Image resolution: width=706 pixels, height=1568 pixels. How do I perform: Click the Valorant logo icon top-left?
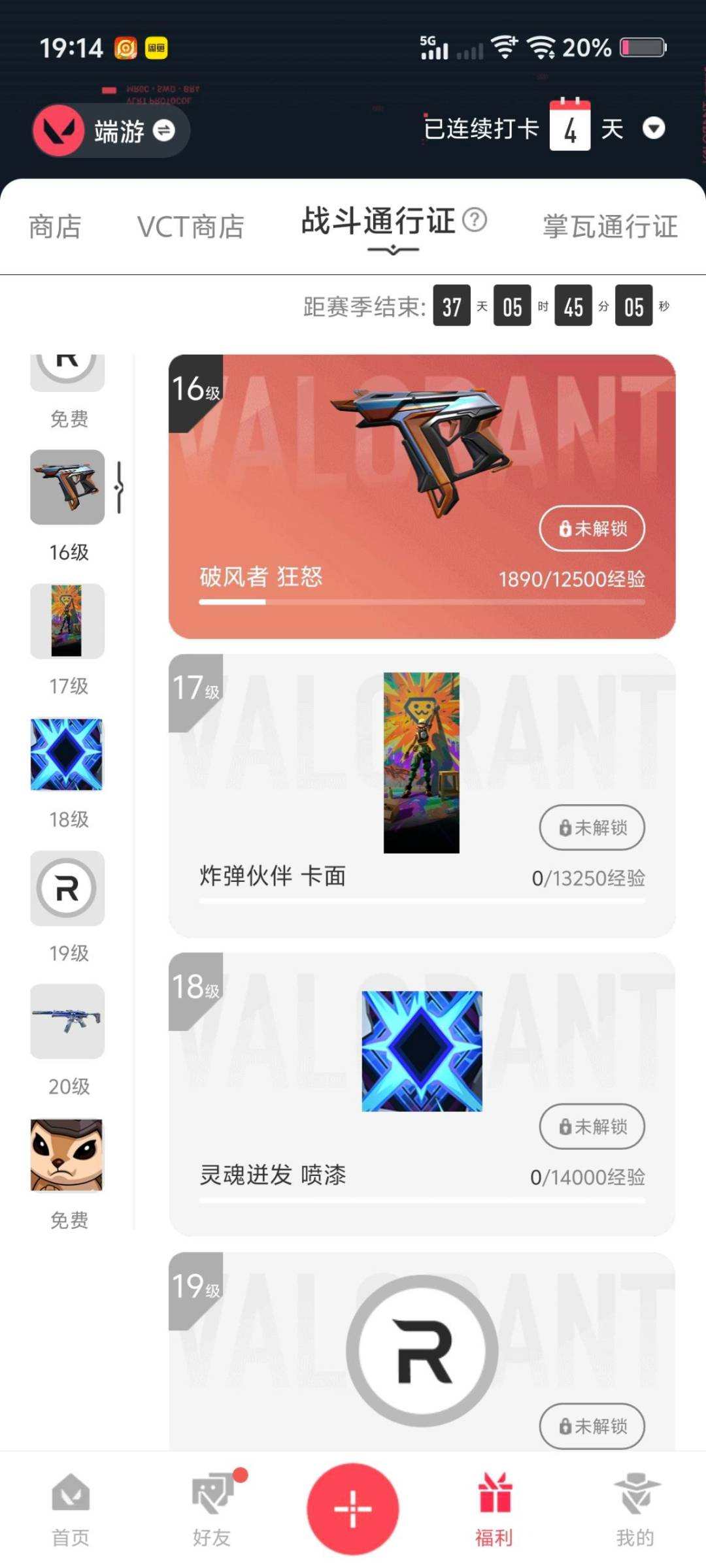pyautogui.click(x=59, y=130)
